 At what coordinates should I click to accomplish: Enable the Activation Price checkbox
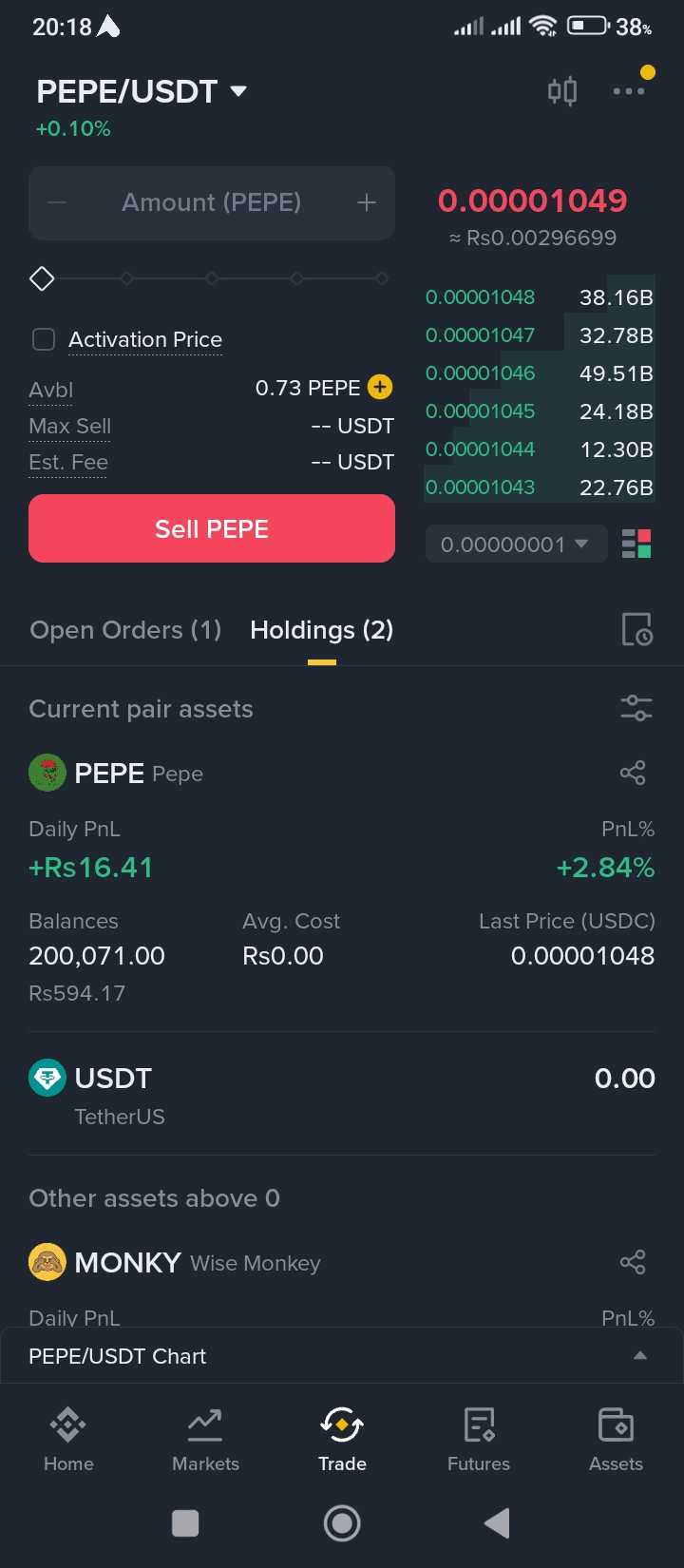(44, 339)
